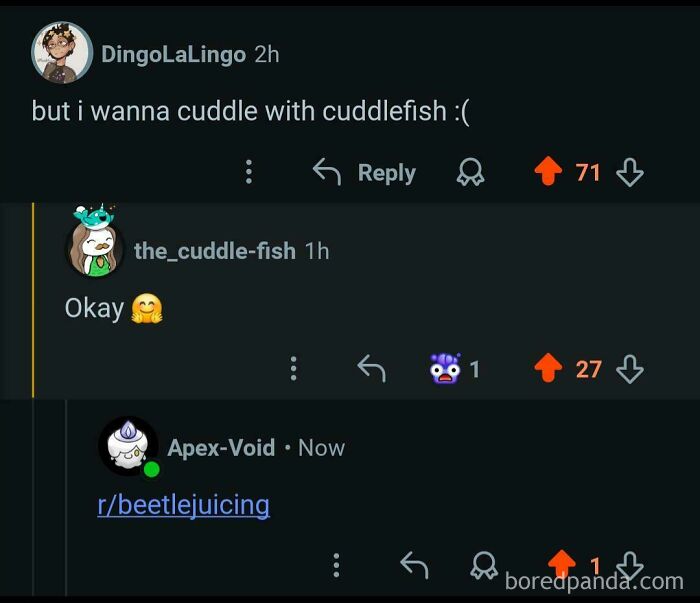Open the overflow menu on DingoLaLingo's comment
The image size is (700, 603).
(249, 173)
